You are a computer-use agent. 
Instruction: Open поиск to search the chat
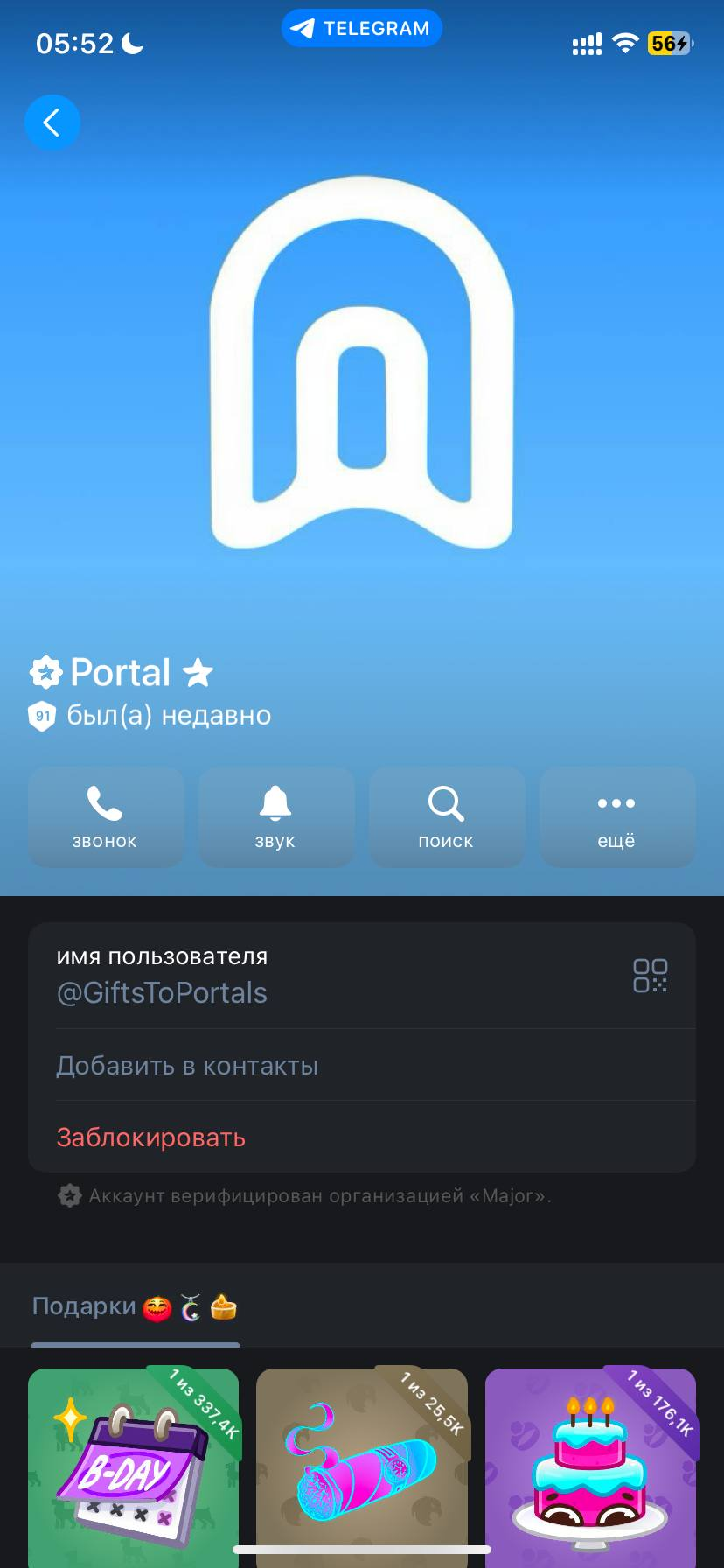tap(446, 817)
